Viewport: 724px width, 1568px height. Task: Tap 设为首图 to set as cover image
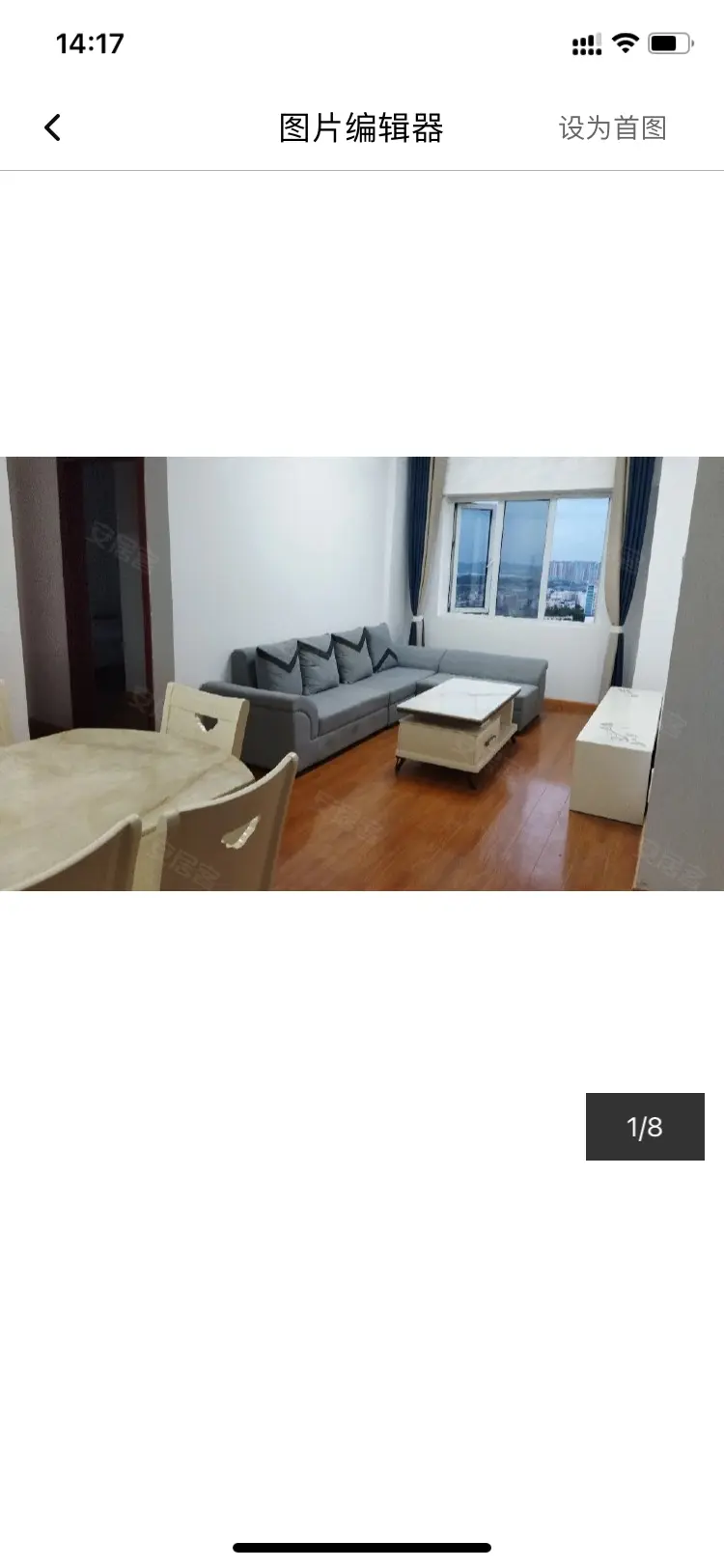612,127
